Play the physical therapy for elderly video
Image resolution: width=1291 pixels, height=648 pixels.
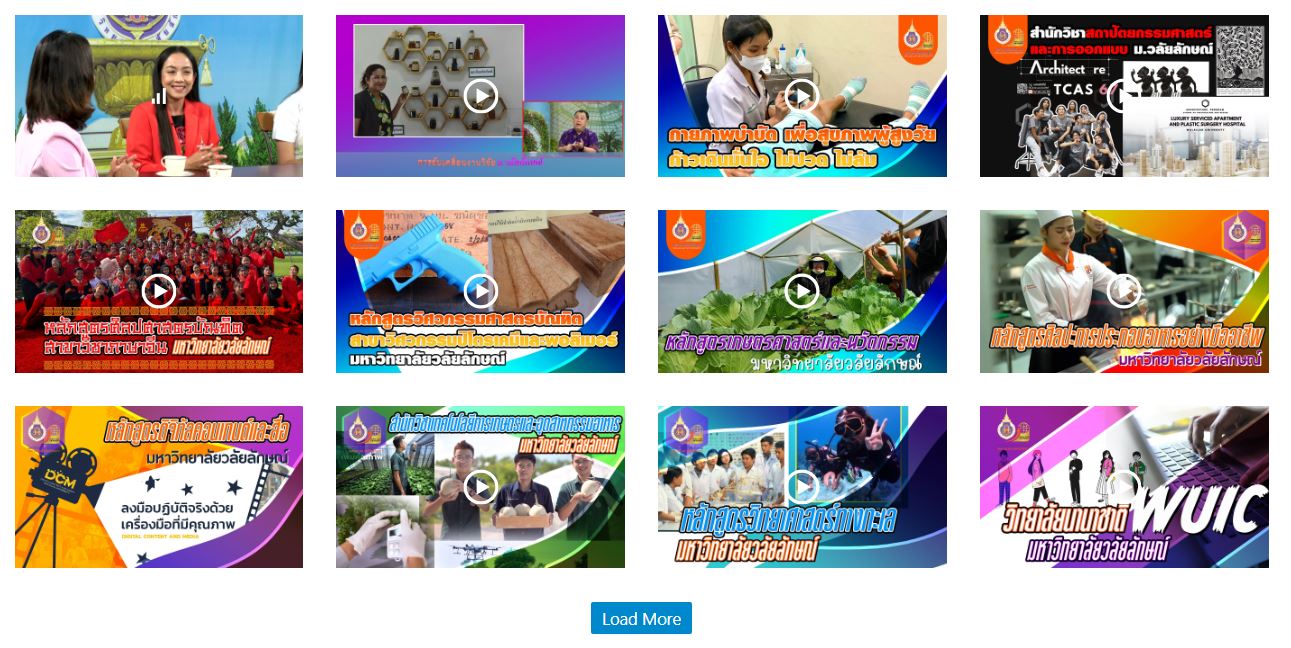coord(802,96)
